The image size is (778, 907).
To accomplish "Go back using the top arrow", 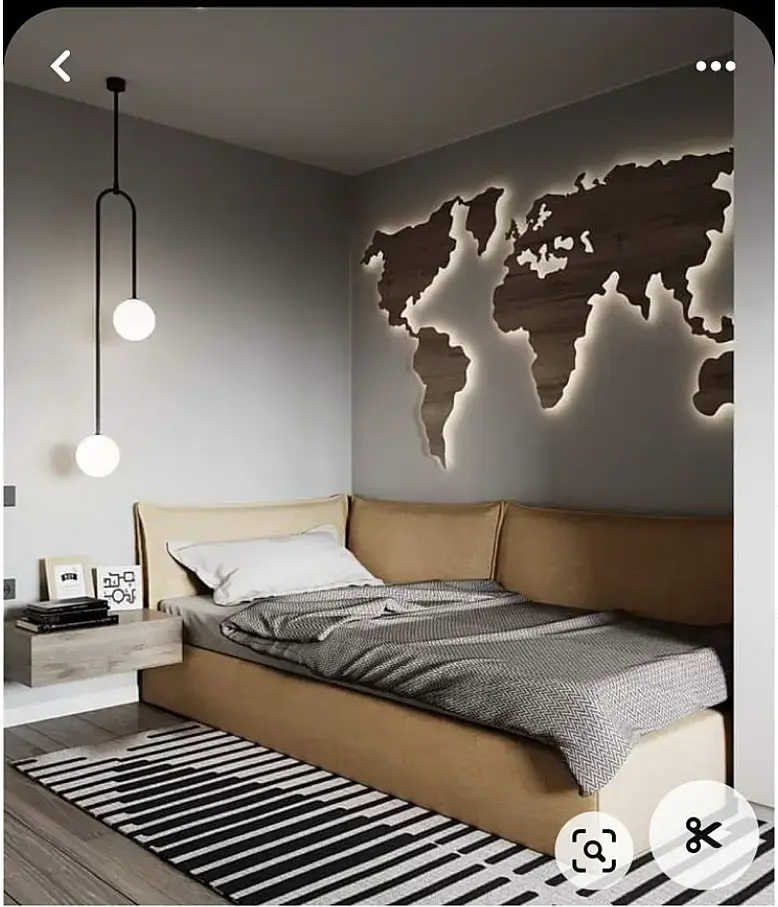I will click(x=61, y=67).
